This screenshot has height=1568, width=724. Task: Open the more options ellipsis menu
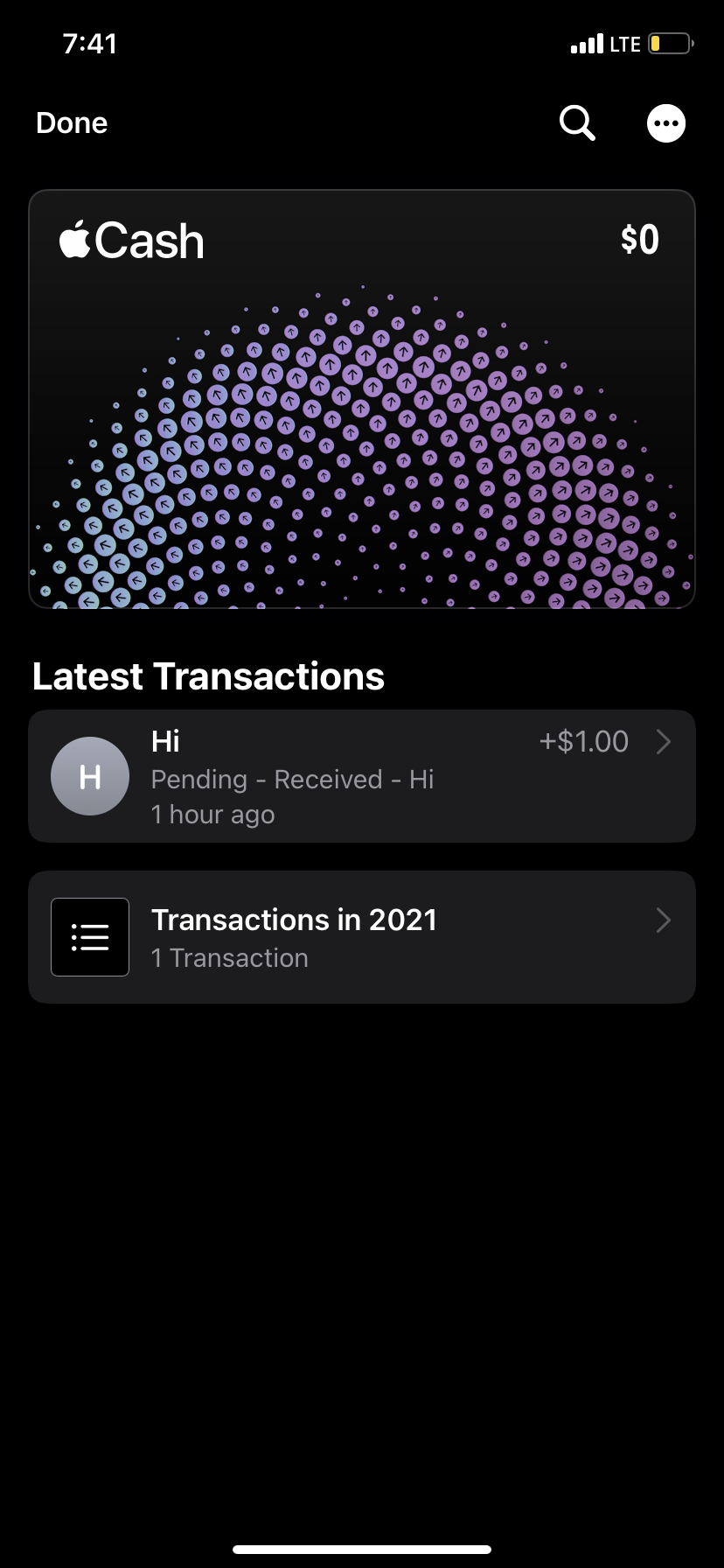click(666, 123)
